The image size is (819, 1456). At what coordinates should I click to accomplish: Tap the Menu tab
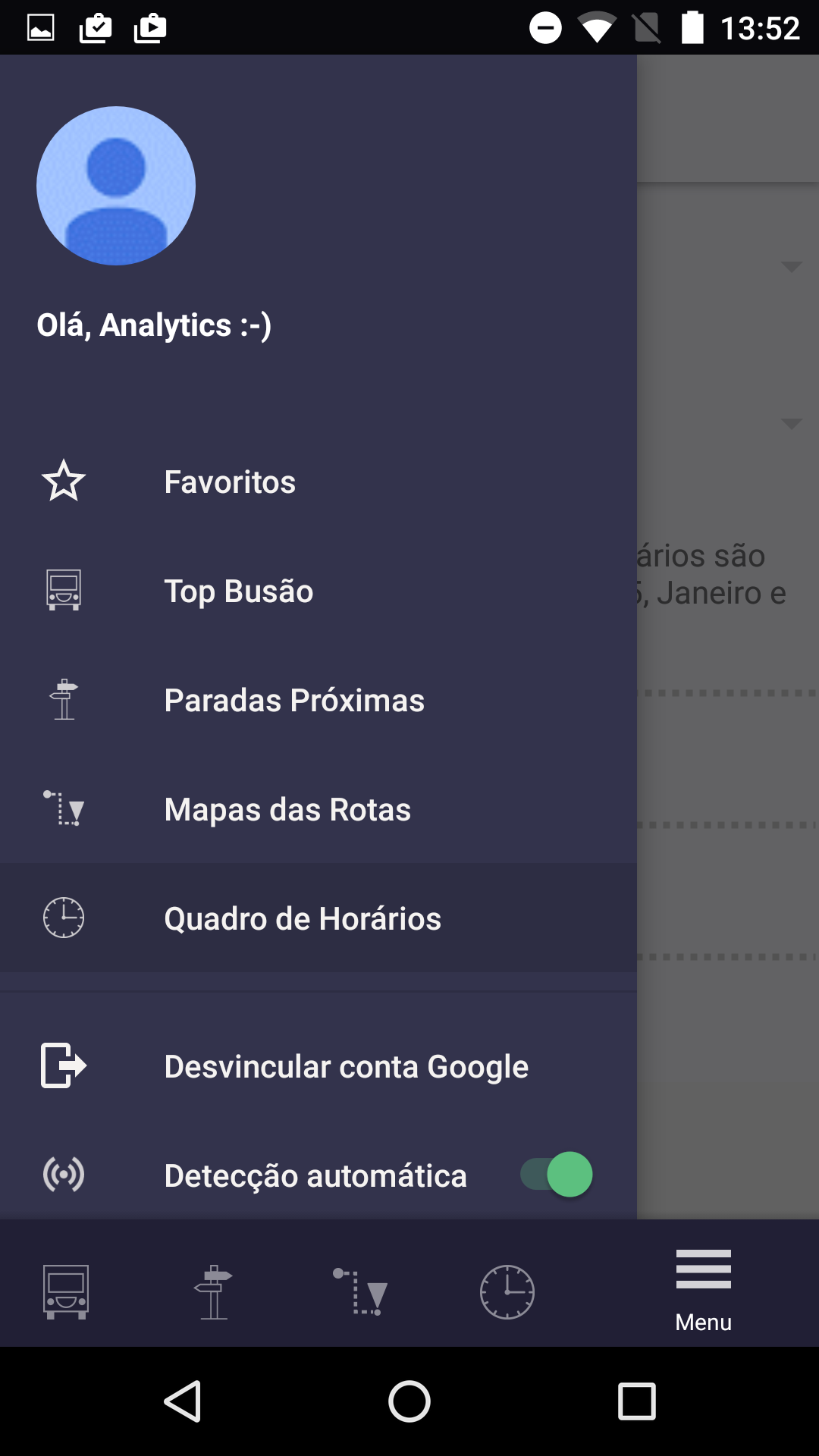[703, 1289]
